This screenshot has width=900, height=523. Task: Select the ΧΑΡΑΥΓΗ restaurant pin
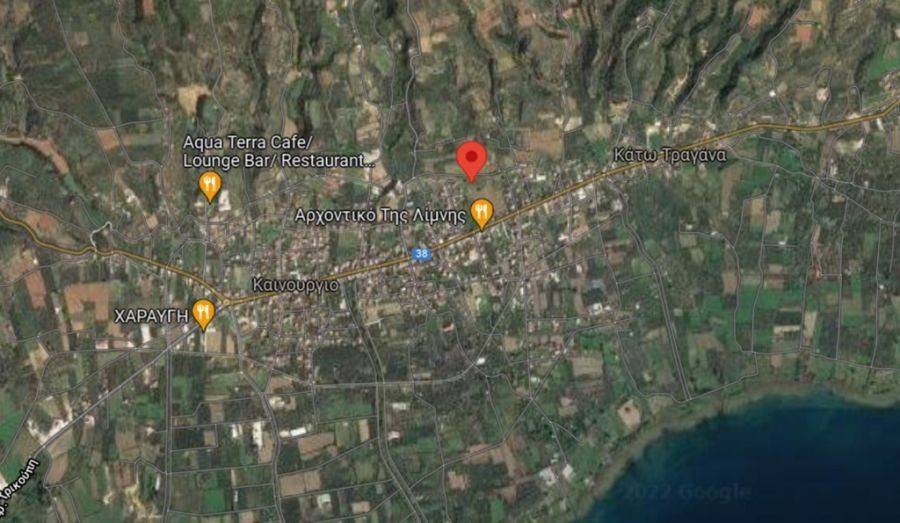pos(204,313)
